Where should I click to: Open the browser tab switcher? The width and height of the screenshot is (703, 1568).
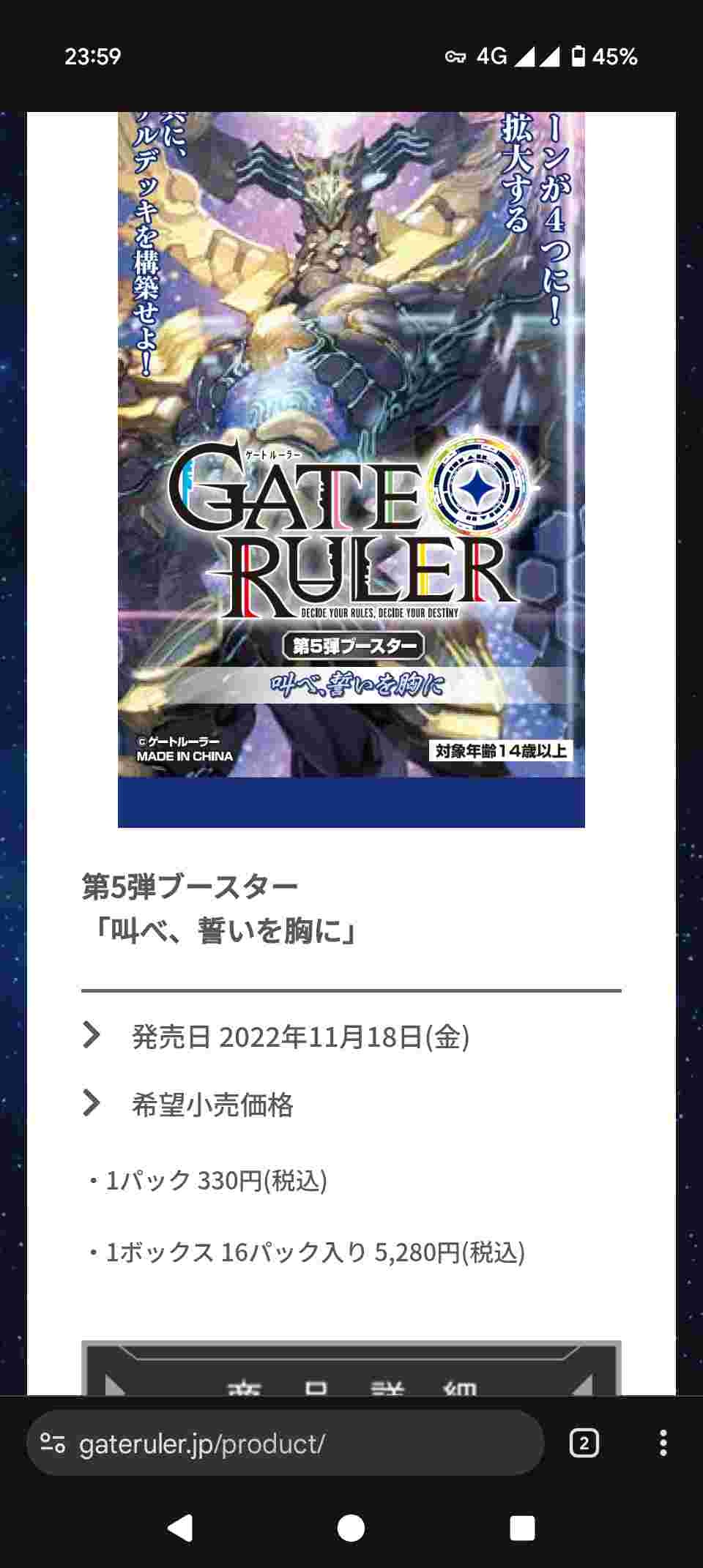(584, 1444)
